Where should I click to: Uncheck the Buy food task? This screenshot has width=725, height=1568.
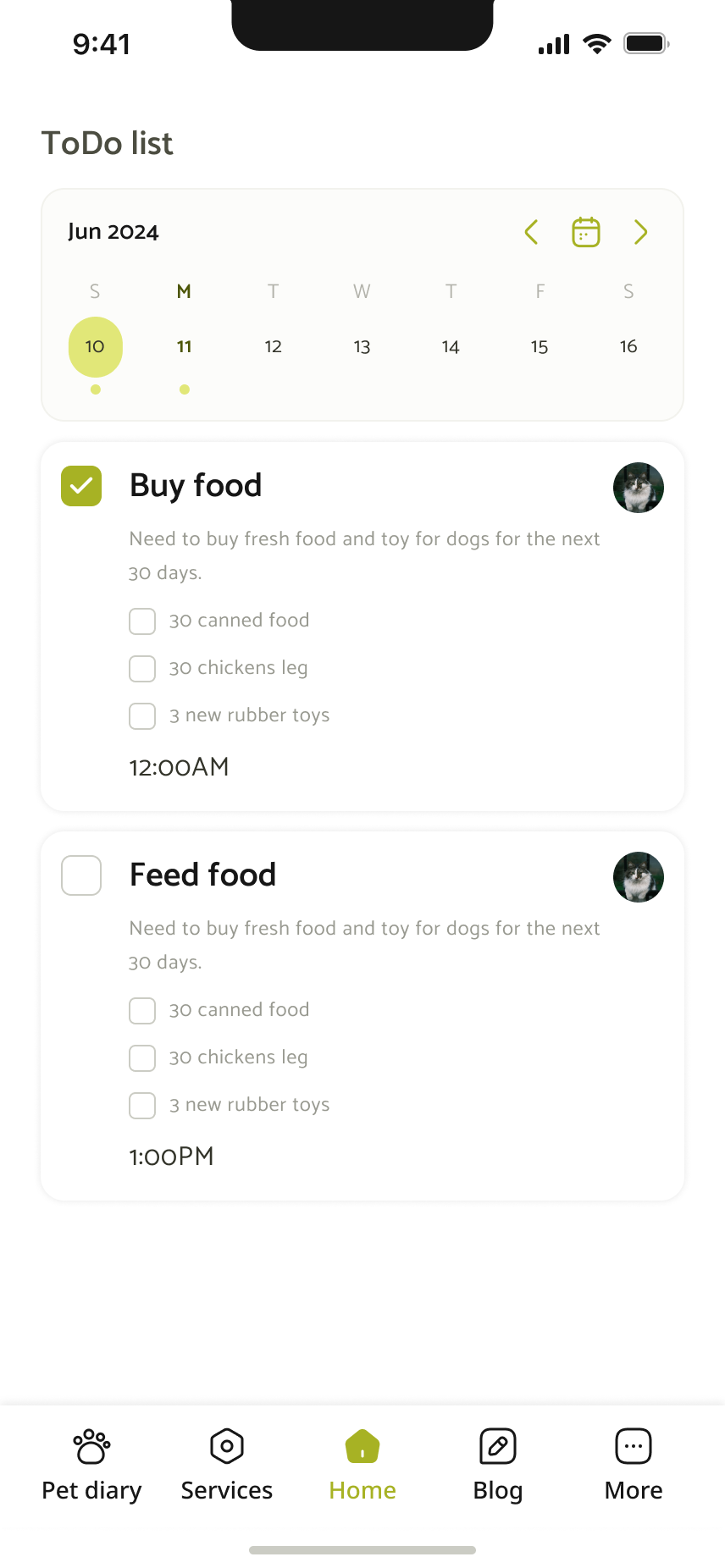click(x=81, y=486)
